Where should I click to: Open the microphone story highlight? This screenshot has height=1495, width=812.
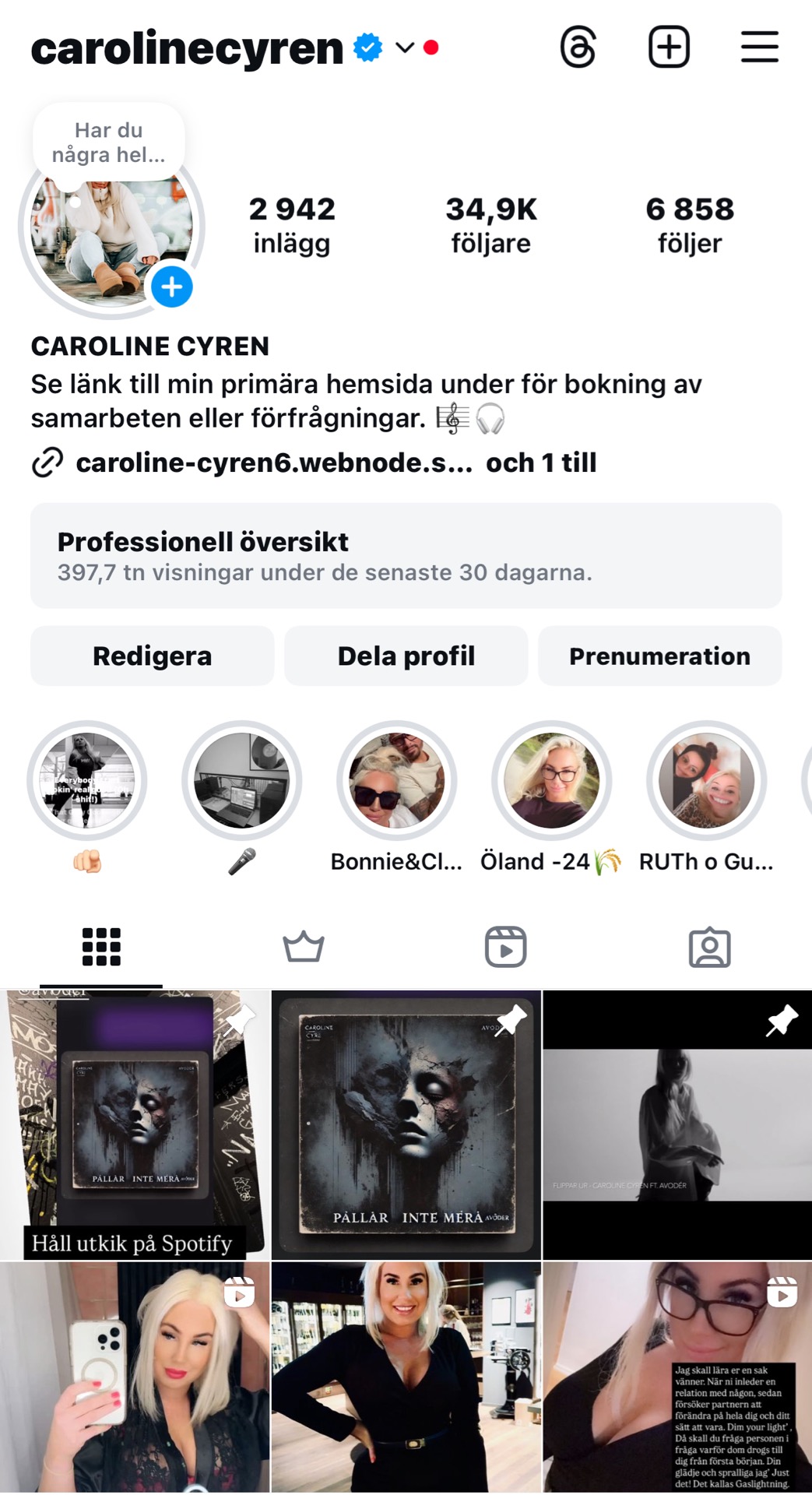[241, 781]
